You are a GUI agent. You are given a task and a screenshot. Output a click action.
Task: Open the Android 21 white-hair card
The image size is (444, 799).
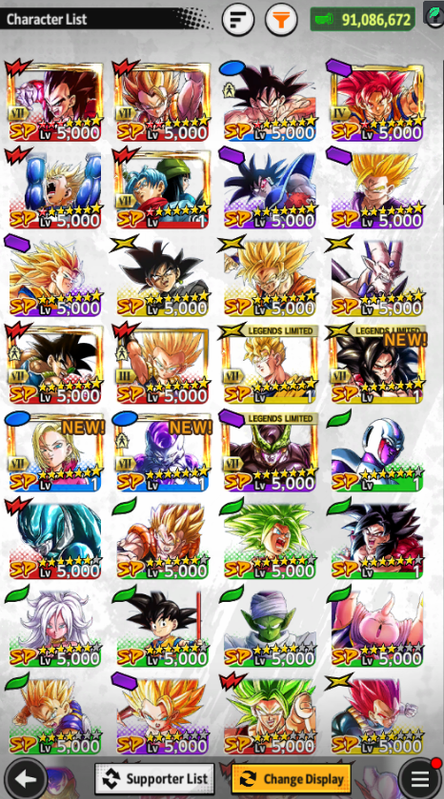(x=55, y=628)
